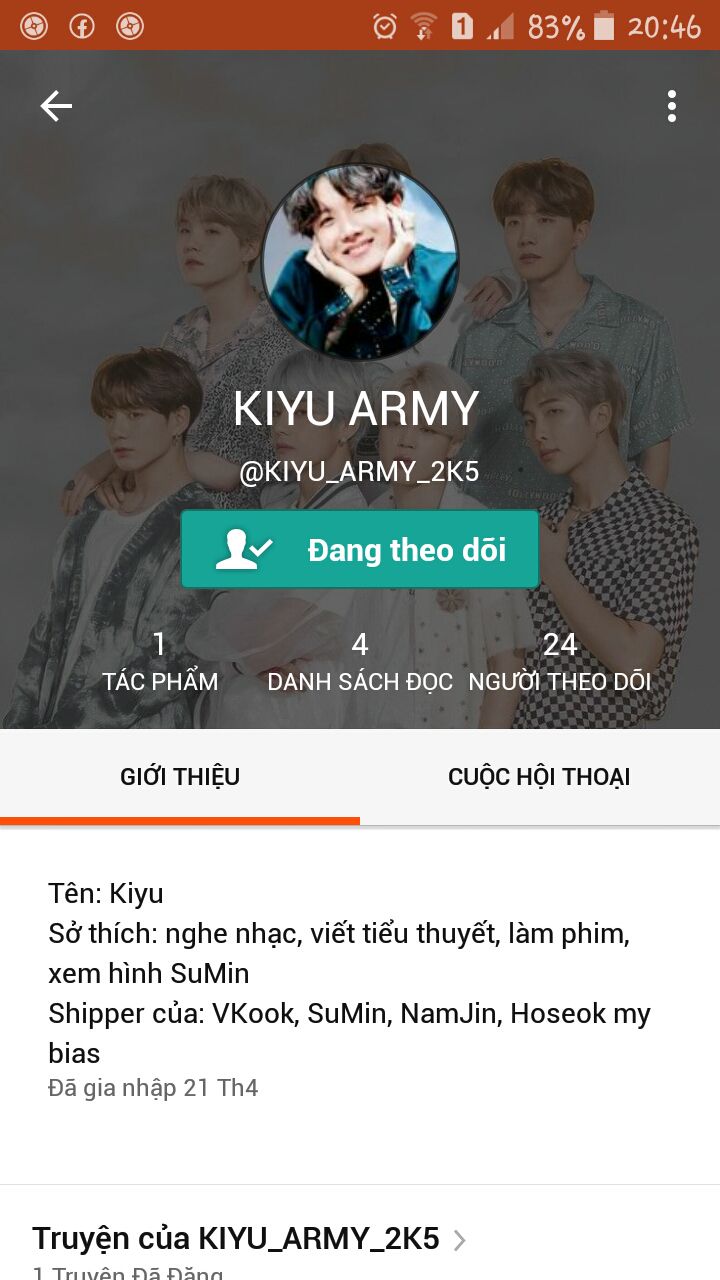This screenshot has width=720, height=1280.
Task: Switch to the Giới thiệu tab
Action: pyautogui.click(x=180, y=777)
